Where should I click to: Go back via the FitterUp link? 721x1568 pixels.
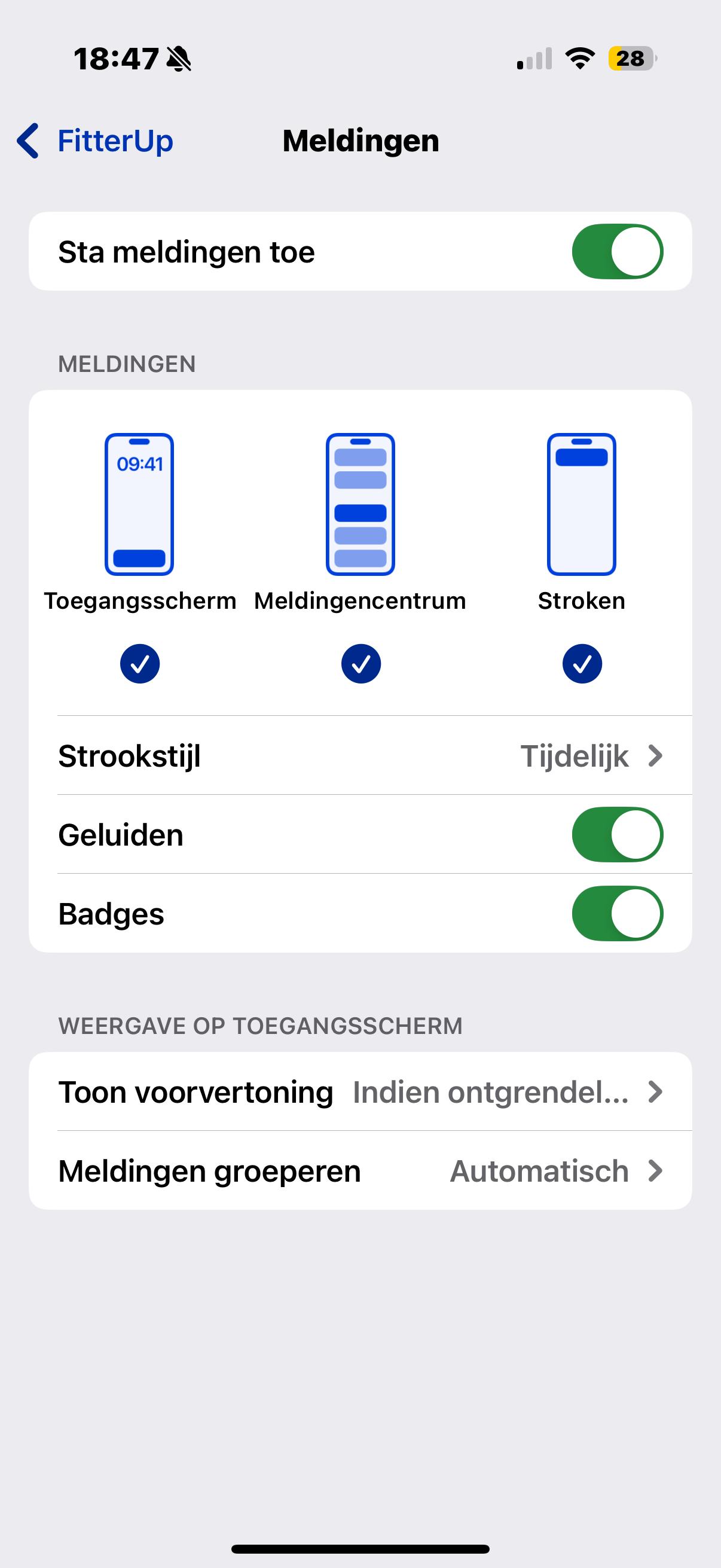point(114,140)
